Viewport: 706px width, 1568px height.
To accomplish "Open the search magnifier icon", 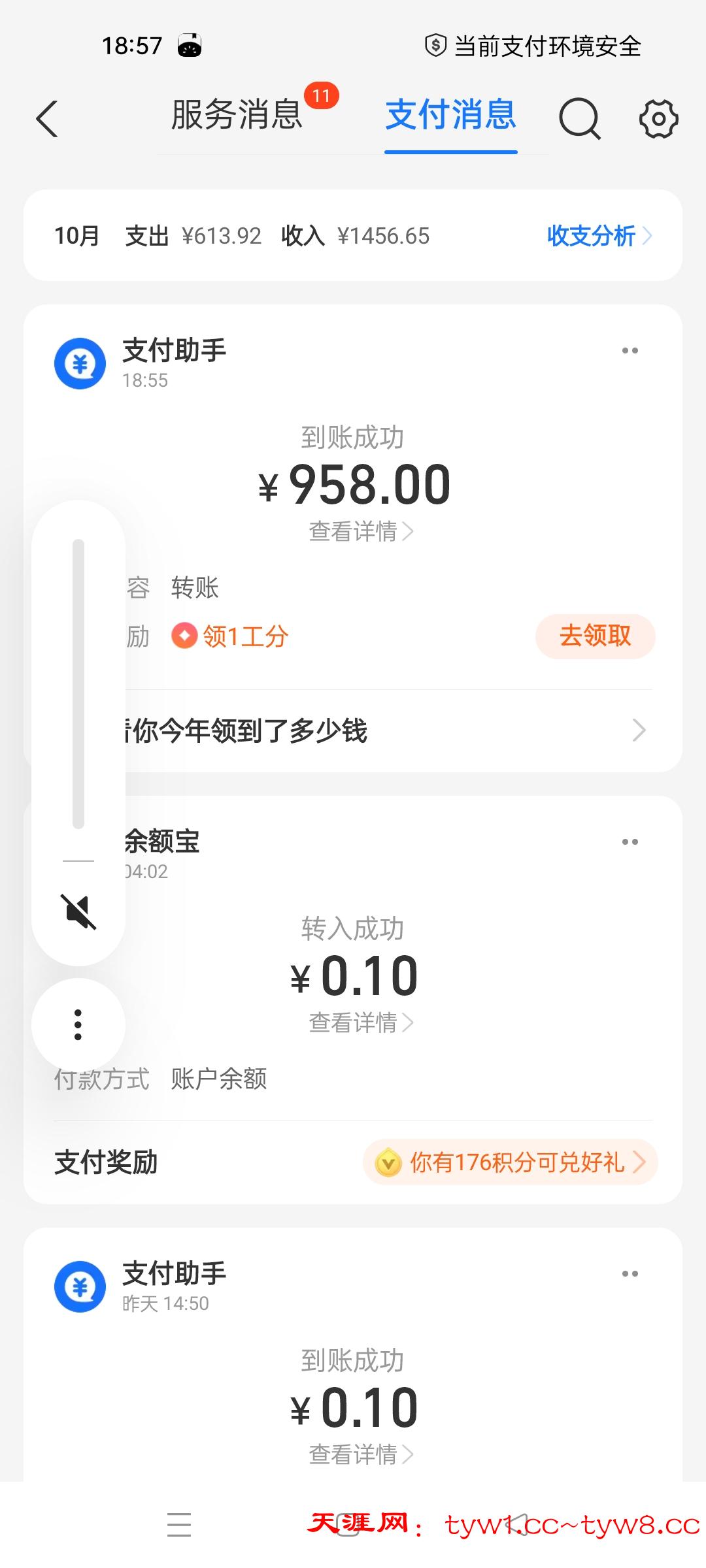I will [579, 119].
